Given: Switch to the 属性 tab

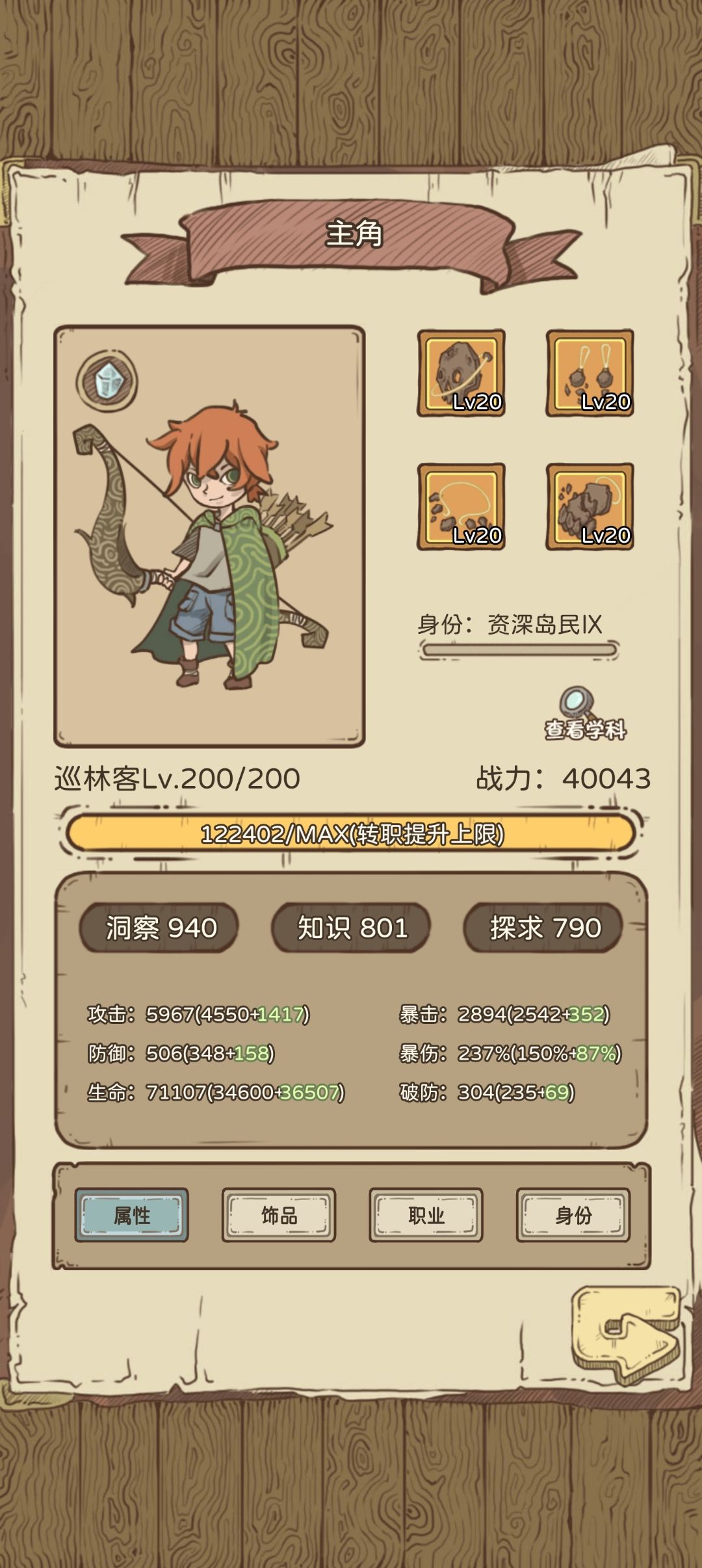Looking at the screenshot, I should pyautogui.click(x=132, y=1215).
